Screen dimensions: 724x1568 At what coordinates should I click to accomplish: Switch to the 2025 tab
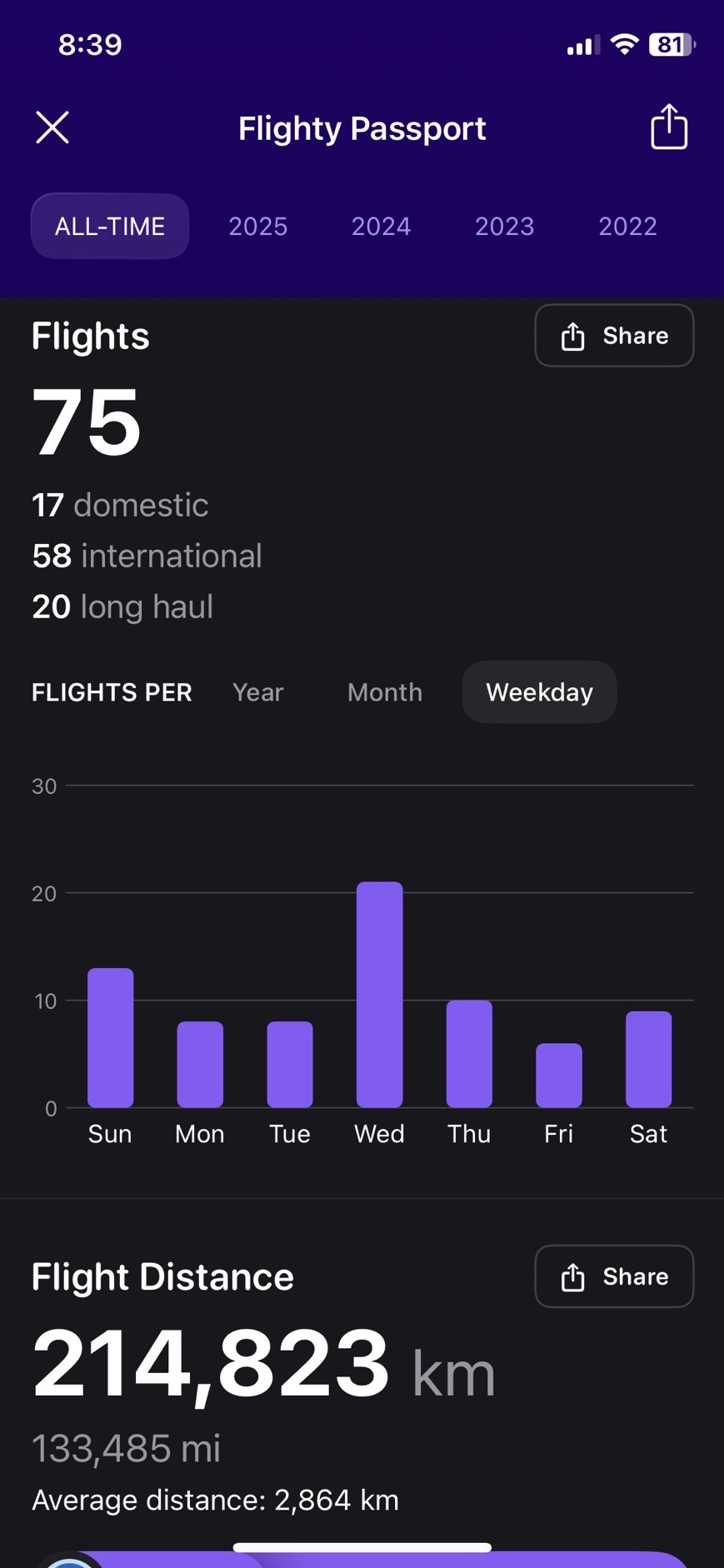click(x=258, y=226)
